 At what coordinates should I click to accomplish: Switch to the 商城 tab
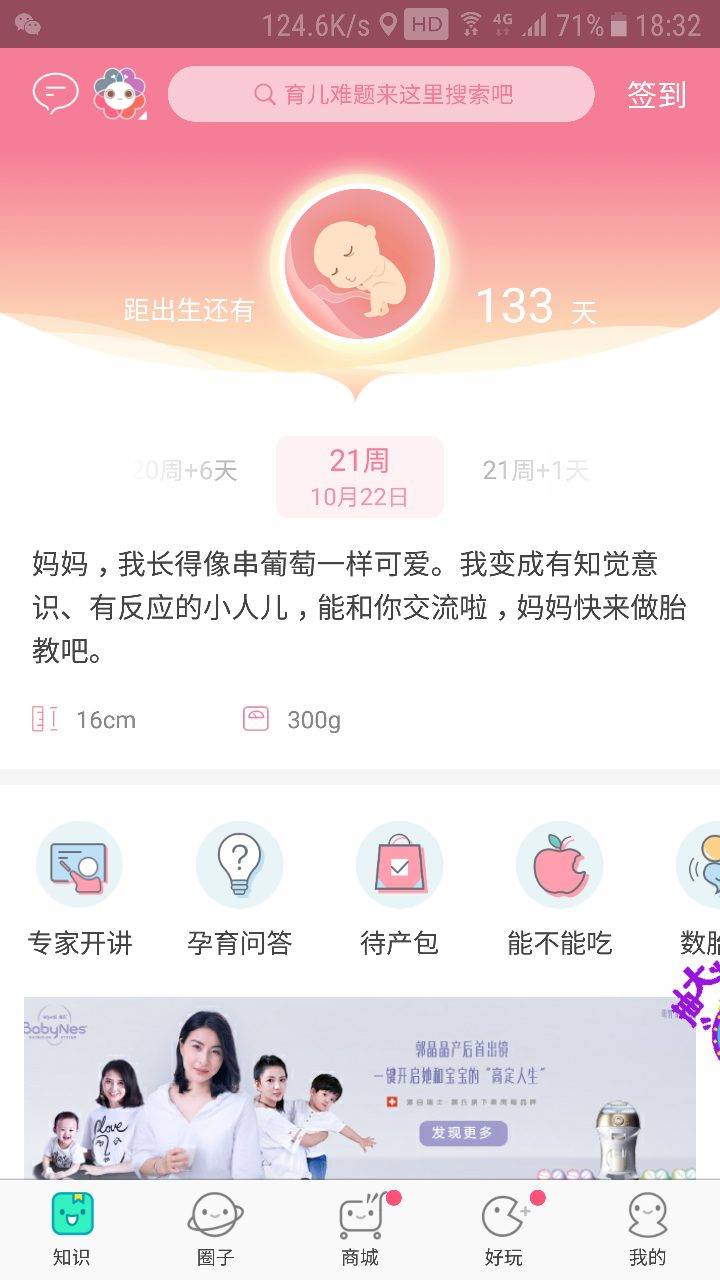click(x=360, y=1230)
